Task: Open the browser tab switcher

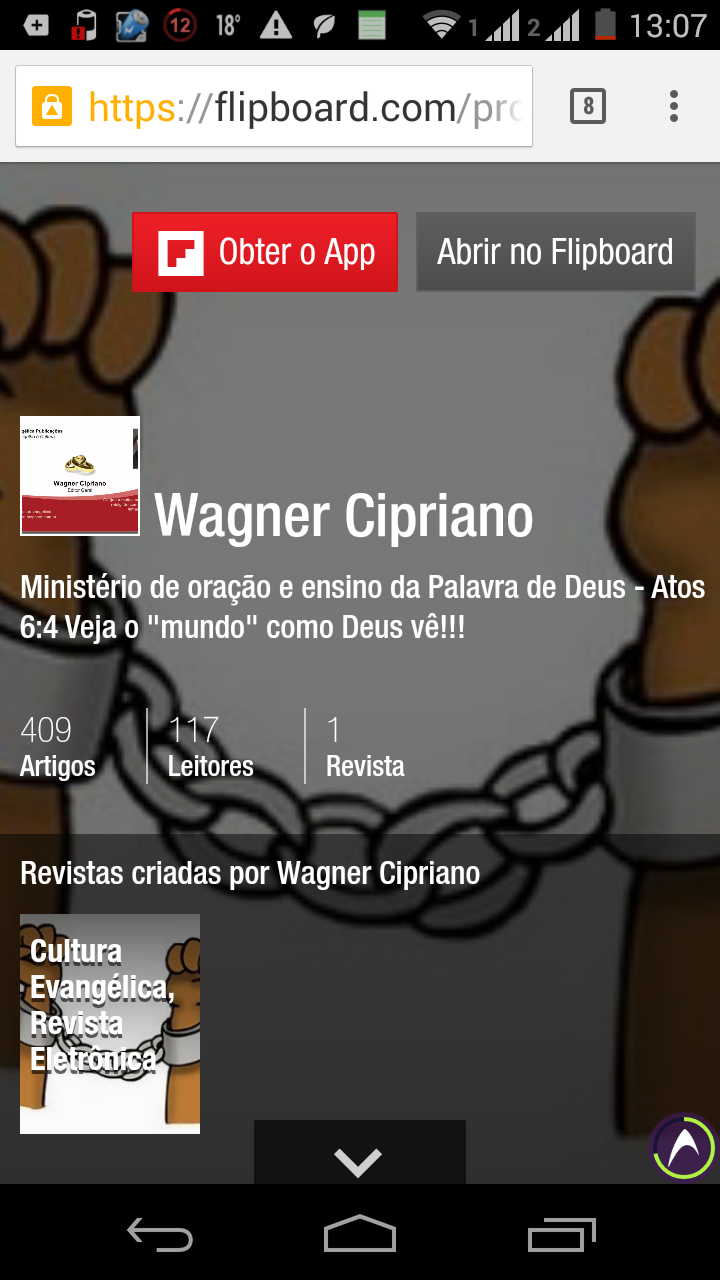Action: [588, 106]
